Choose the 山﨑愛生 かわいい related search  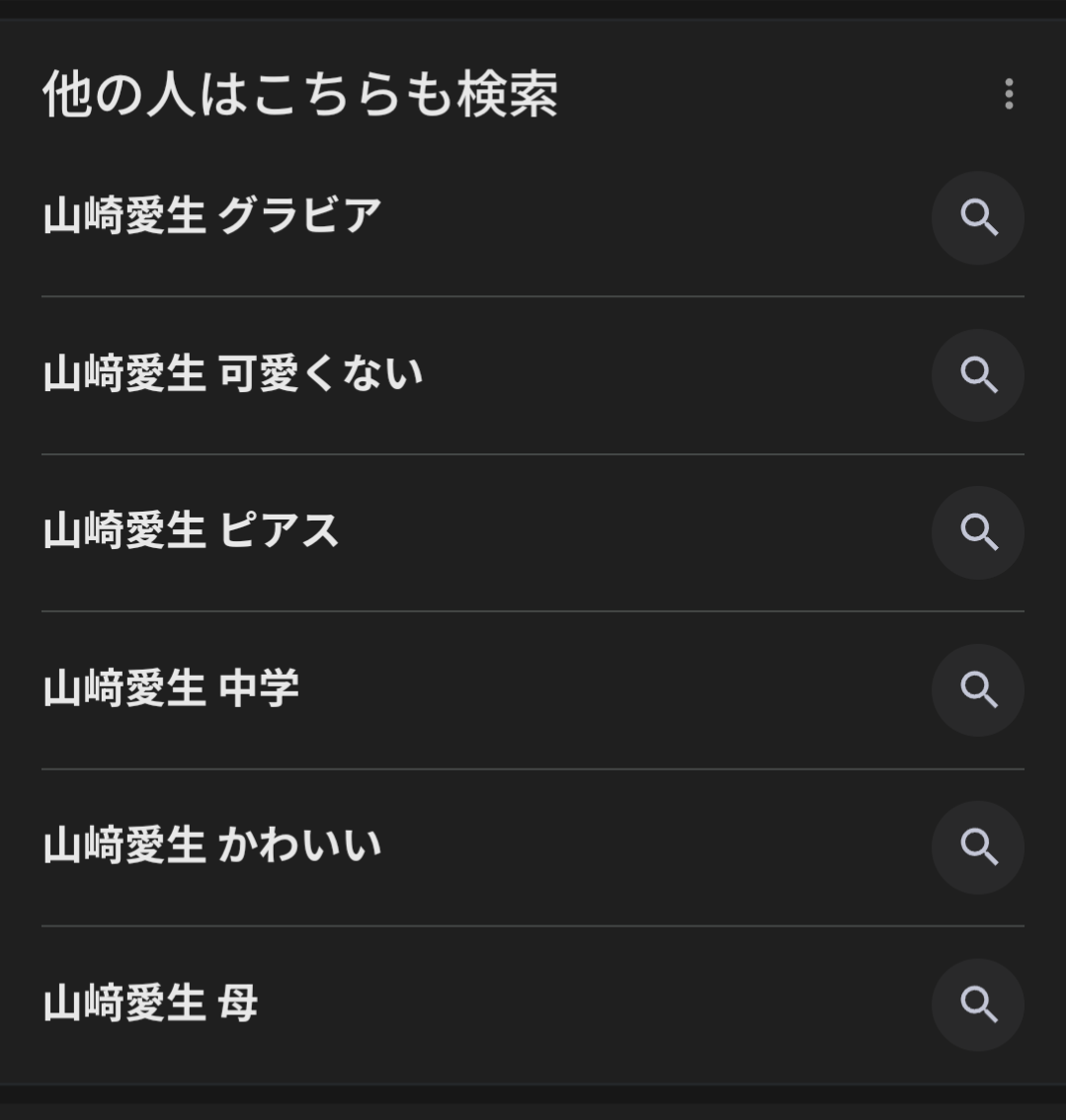212,846
